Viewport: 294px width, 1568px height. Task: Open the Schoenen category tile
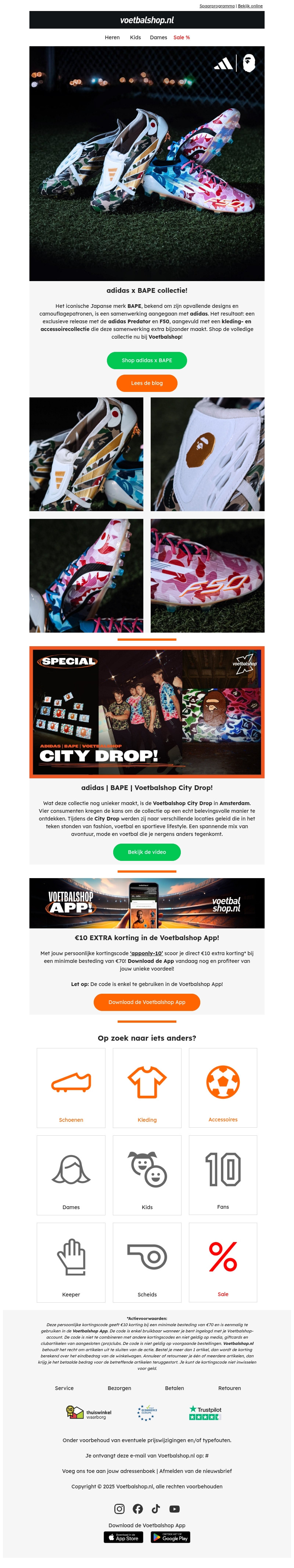tap(71, 1088)
